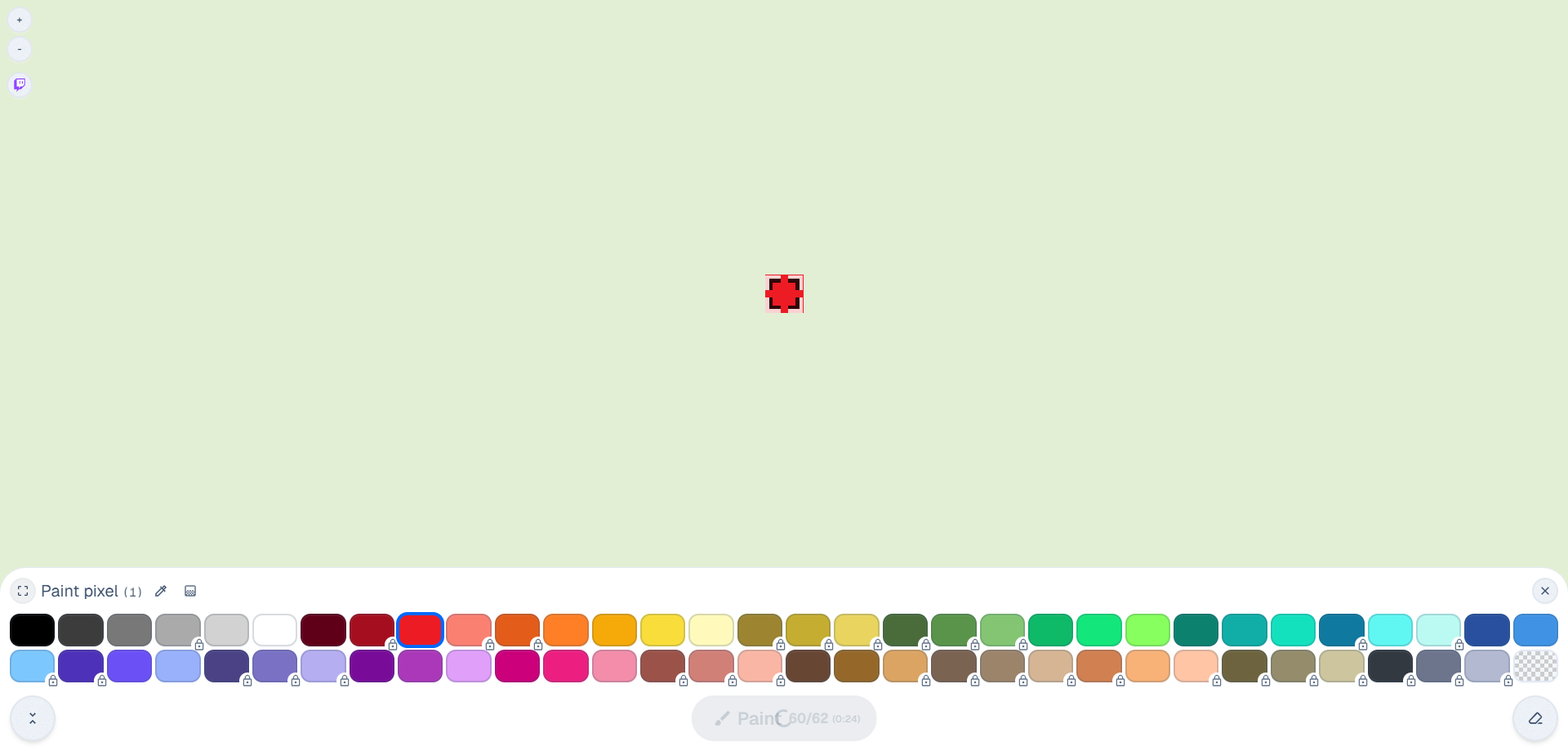Select the eraser tool

tap(1535, 718)
